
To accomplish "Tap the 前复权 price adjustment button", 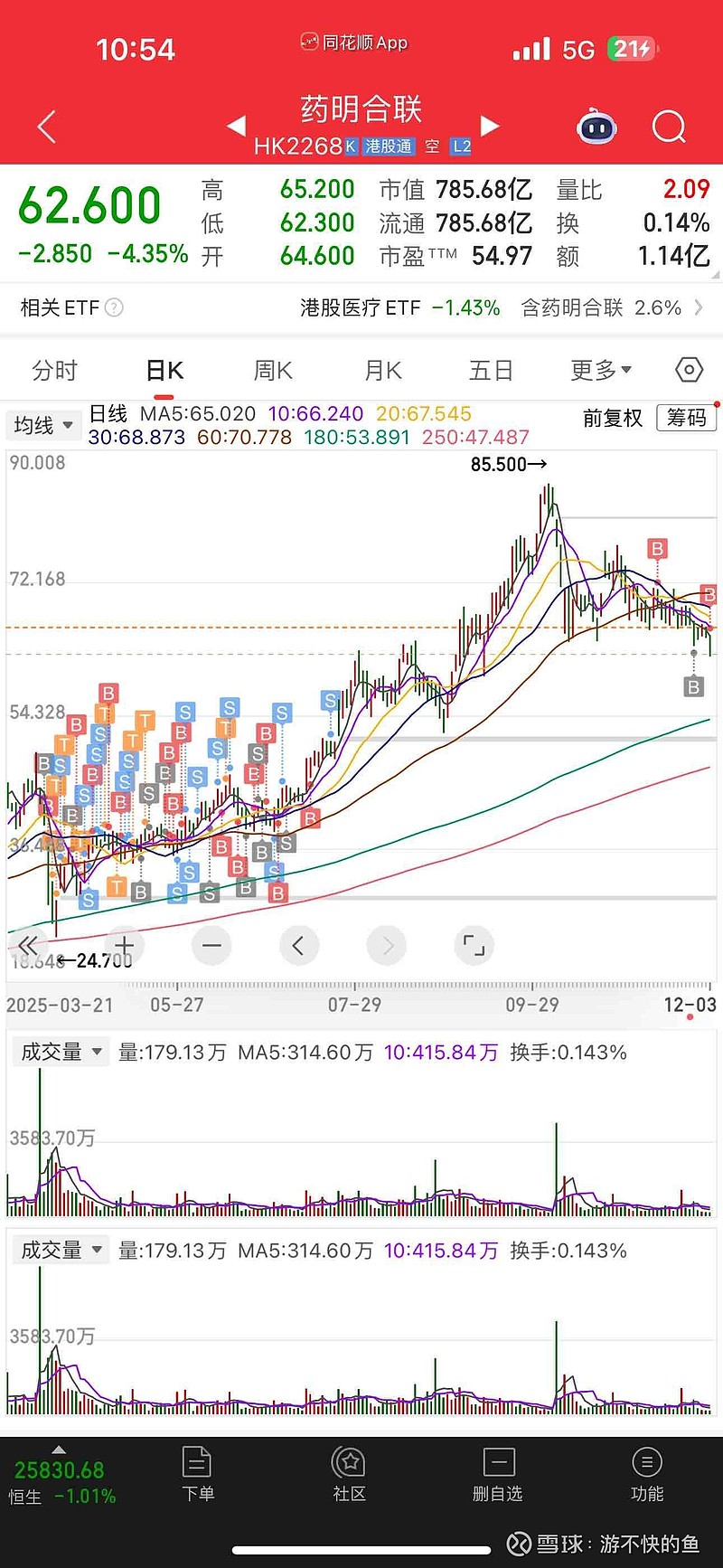I will (x=612, y=419).
